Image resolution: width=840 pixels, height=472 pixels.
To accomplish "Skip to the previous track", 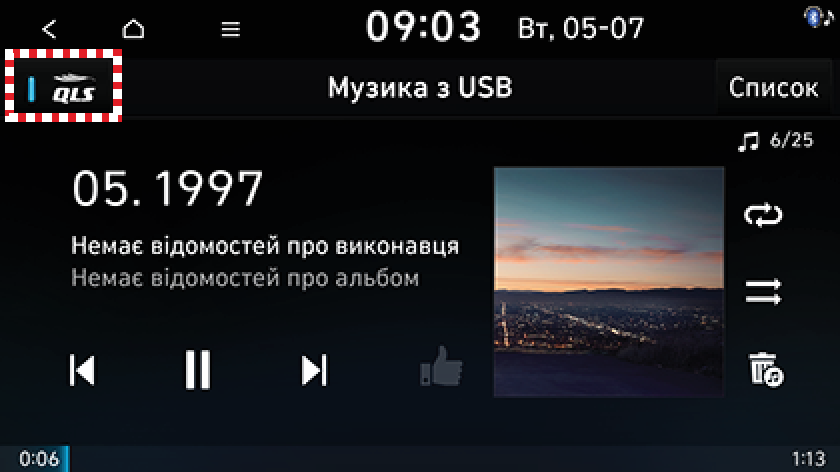I will click(x=83, y=370).
